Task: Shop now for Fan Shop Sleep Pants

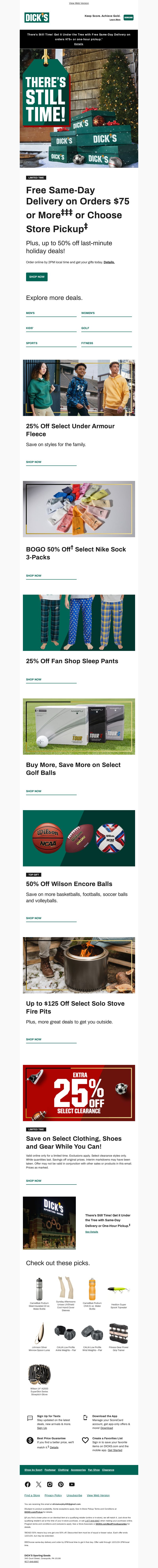Action: pyautogui.click(x=33, y=679)
